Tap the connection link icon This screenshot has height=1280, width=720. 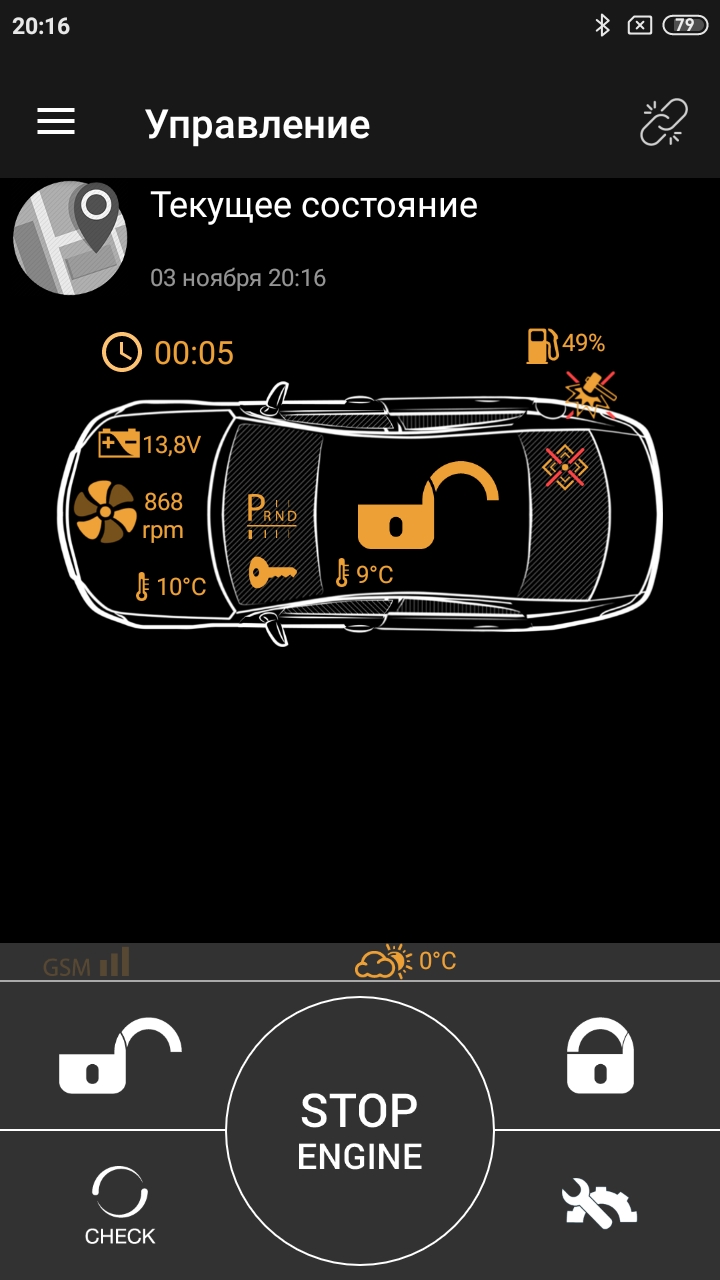[x=664, y=123]
